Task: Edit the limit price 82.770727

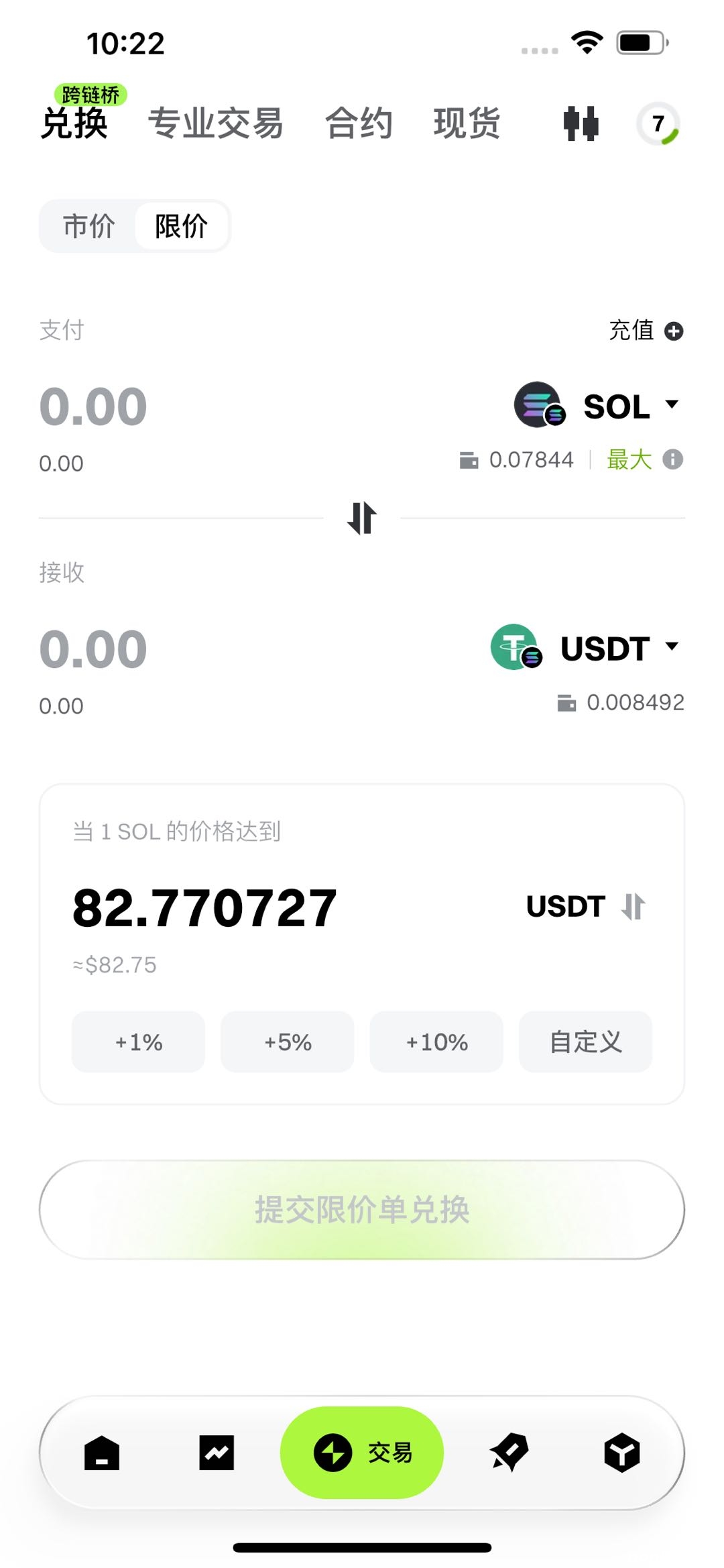Action: pyautogui.click(x=204, y=908)
